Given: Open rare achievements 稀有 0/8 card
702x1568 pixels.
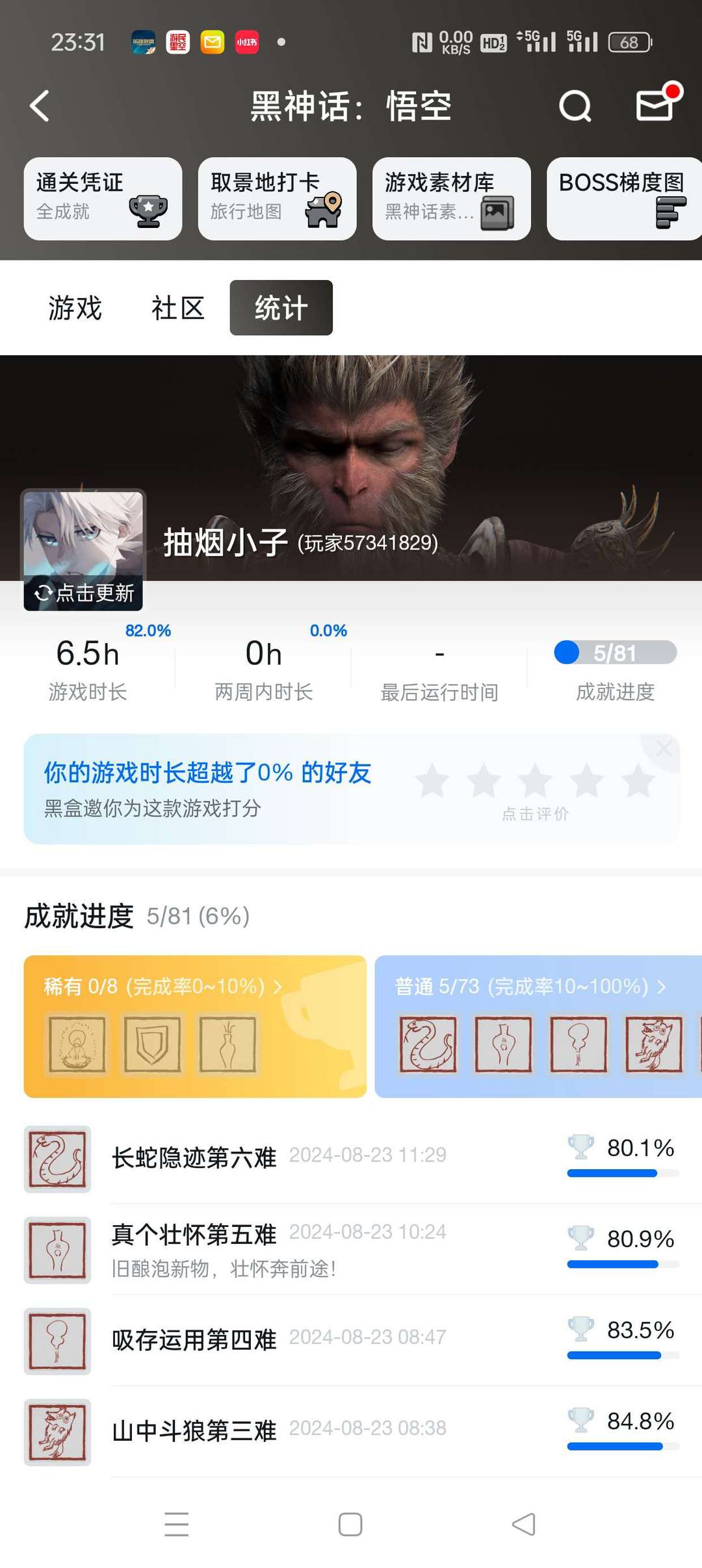Looking at the screenshot, I should pyautogui.click(x=195, y=1026).
